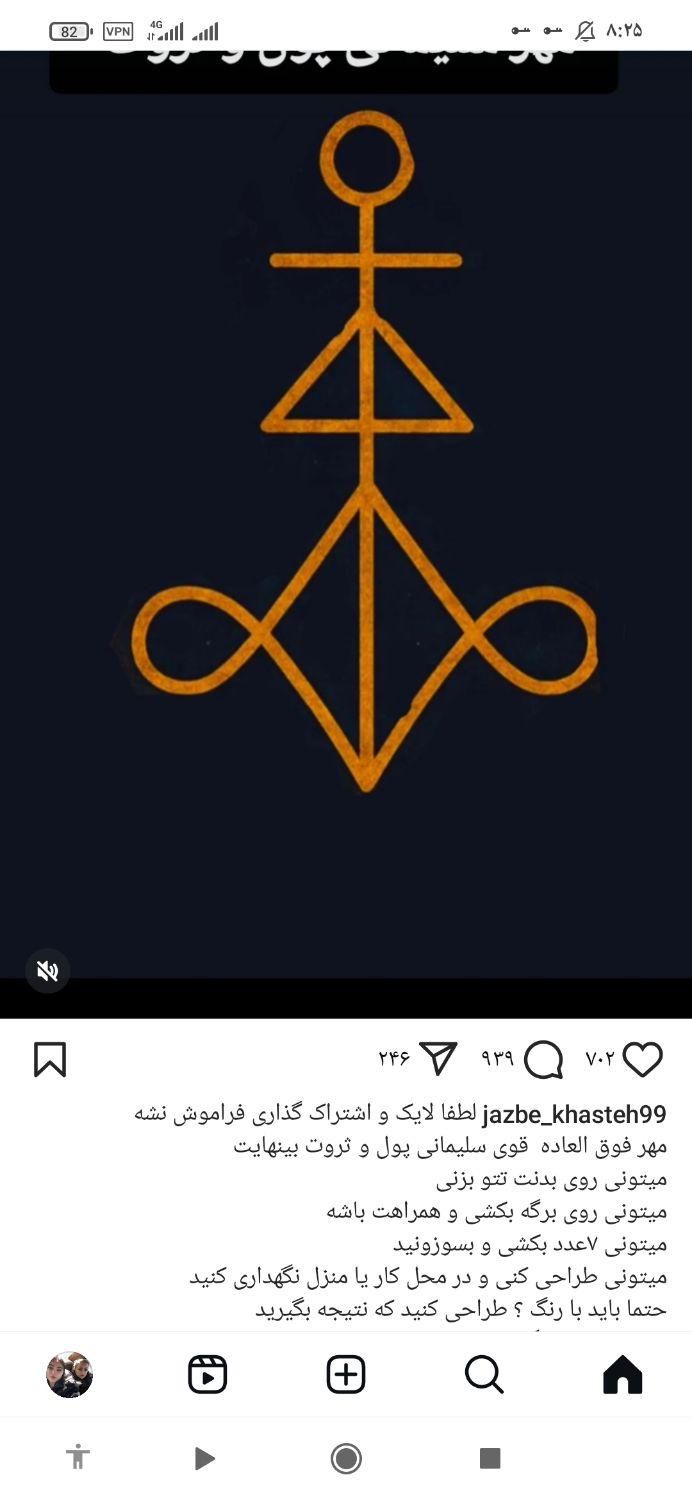The height and width of the screenshot is (1500, 692).
Task: Switch to the Reels tab
Action: point(207,1375)
